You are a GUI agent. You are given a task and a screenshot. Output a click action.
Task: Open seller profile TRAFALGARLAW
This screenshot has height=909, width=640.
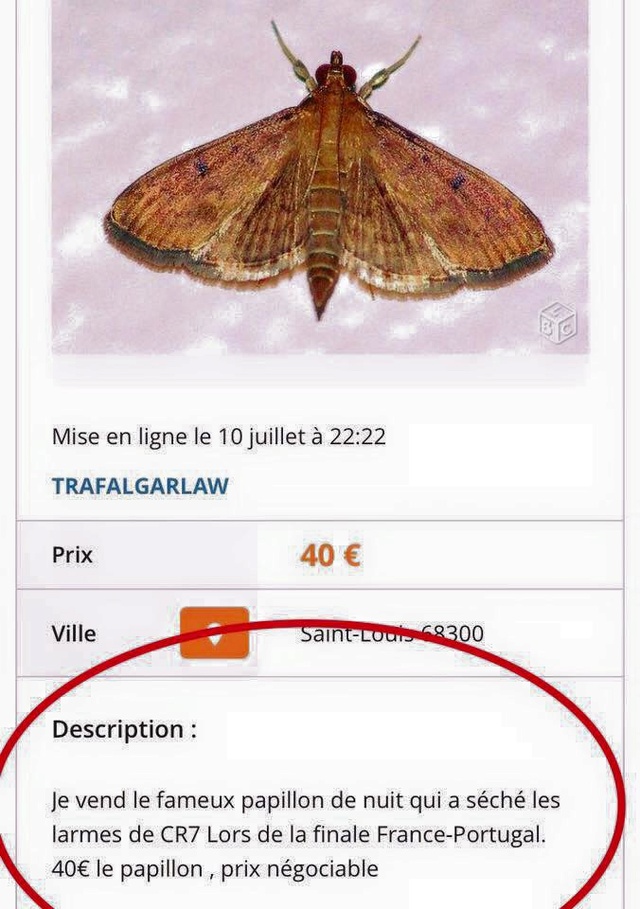click(140, 487)
